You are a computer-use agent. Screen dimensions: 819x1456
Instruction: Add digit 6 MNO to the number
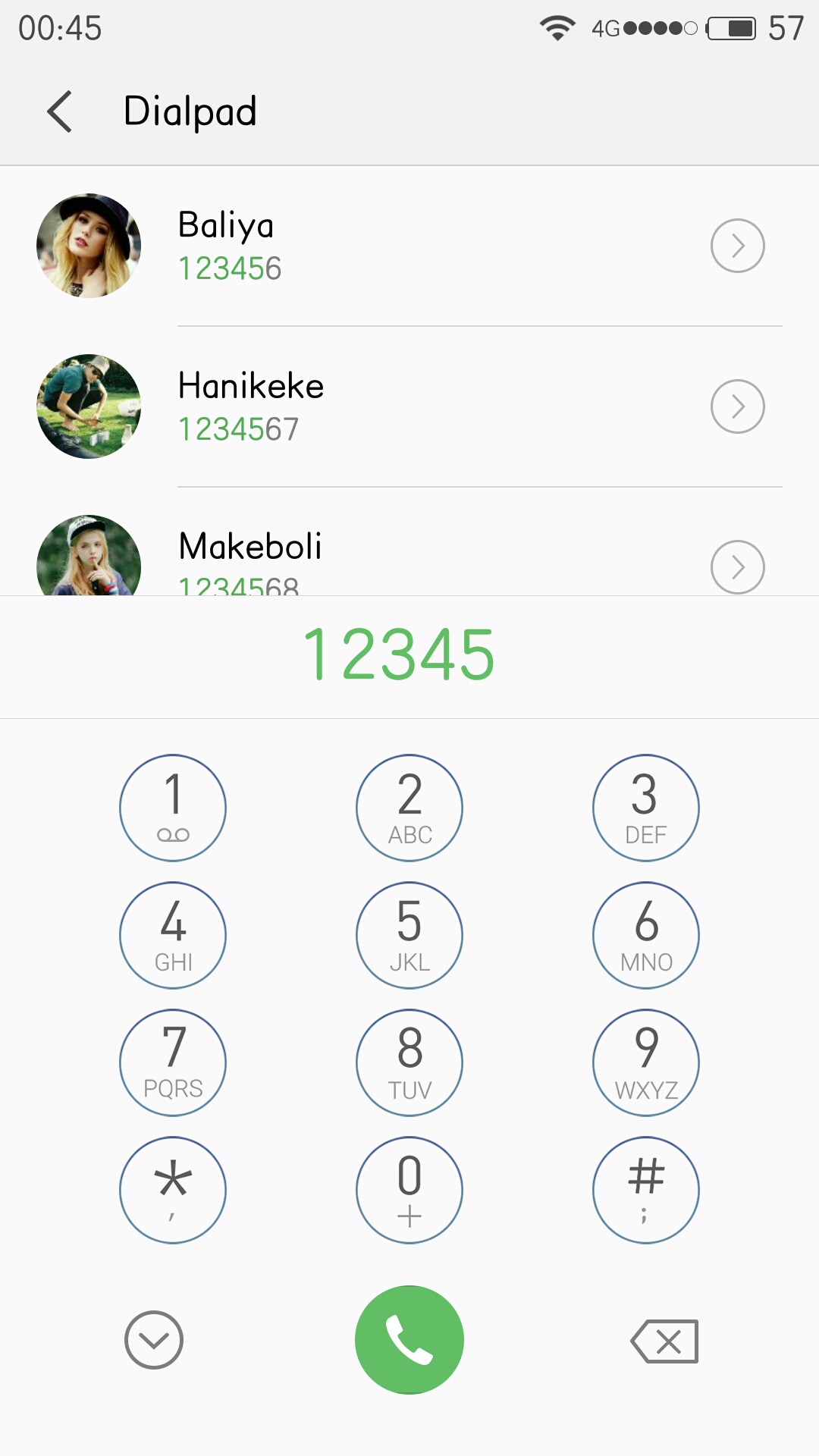645,935
